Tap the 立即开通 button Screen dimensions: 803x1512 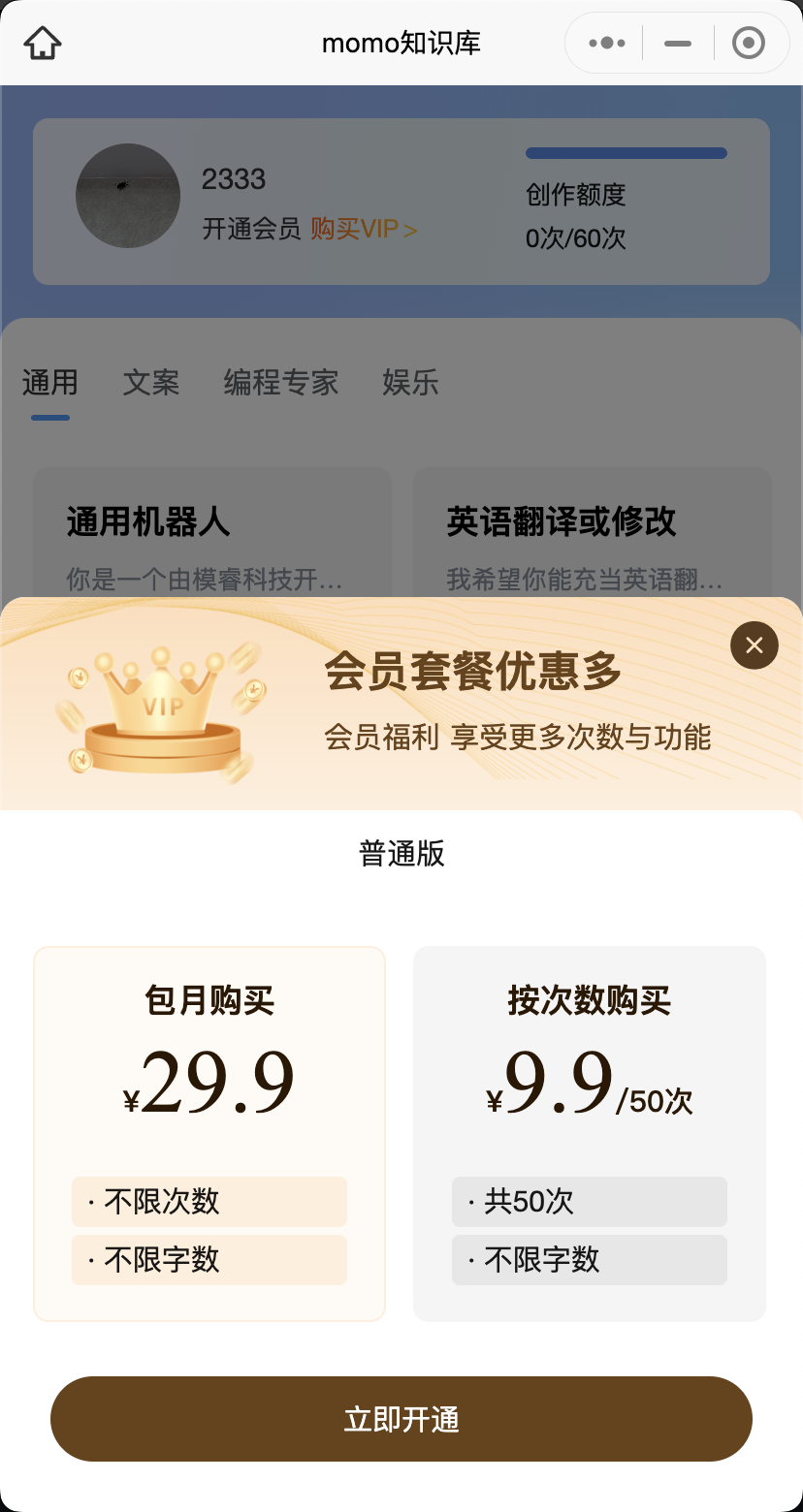coord(401,1419)
